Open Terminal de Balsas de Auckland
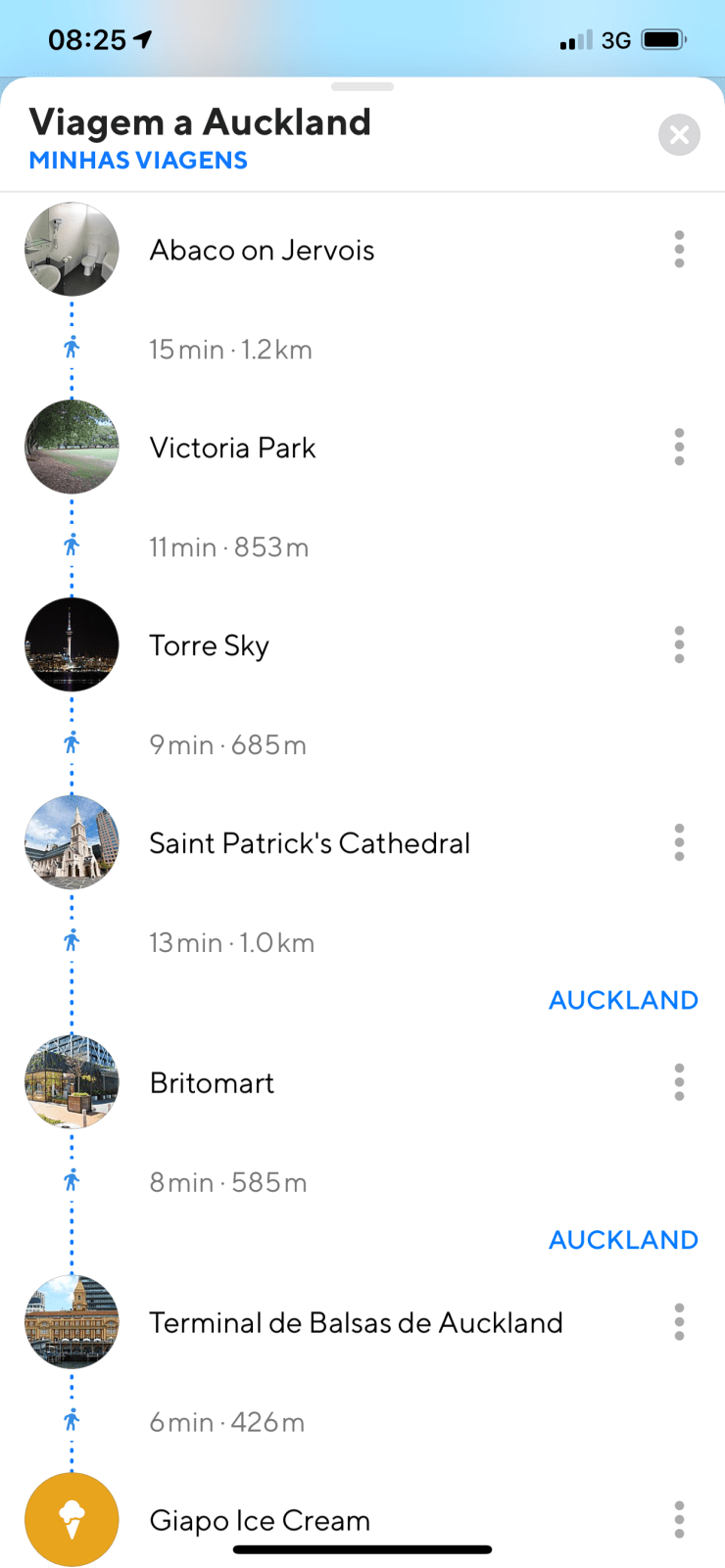 pos(356,1323)
